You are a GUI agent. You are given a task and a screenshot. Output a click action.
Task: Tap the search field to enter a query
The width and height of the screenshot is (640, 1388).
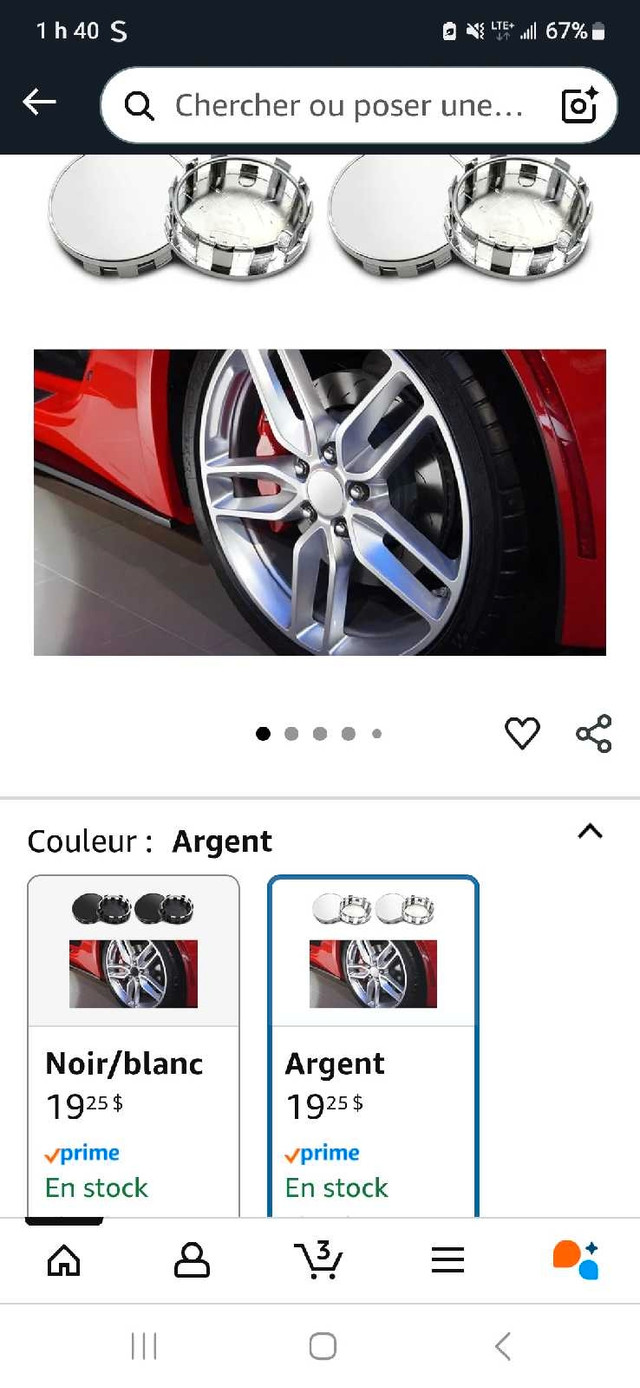click(x=340, y=105)
